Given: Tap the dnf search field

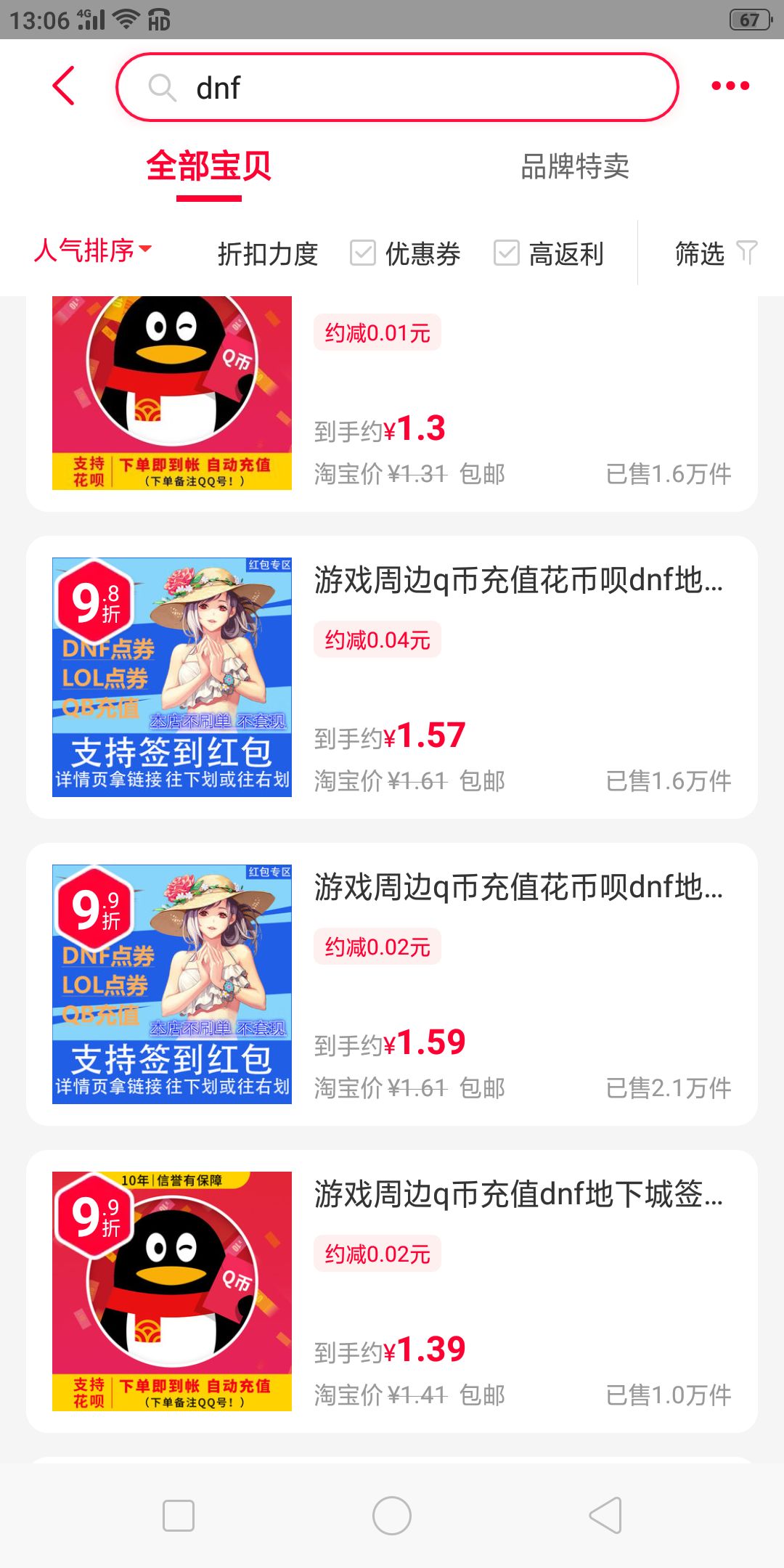Looking at the screenshot, I should [x=397, y=87].
